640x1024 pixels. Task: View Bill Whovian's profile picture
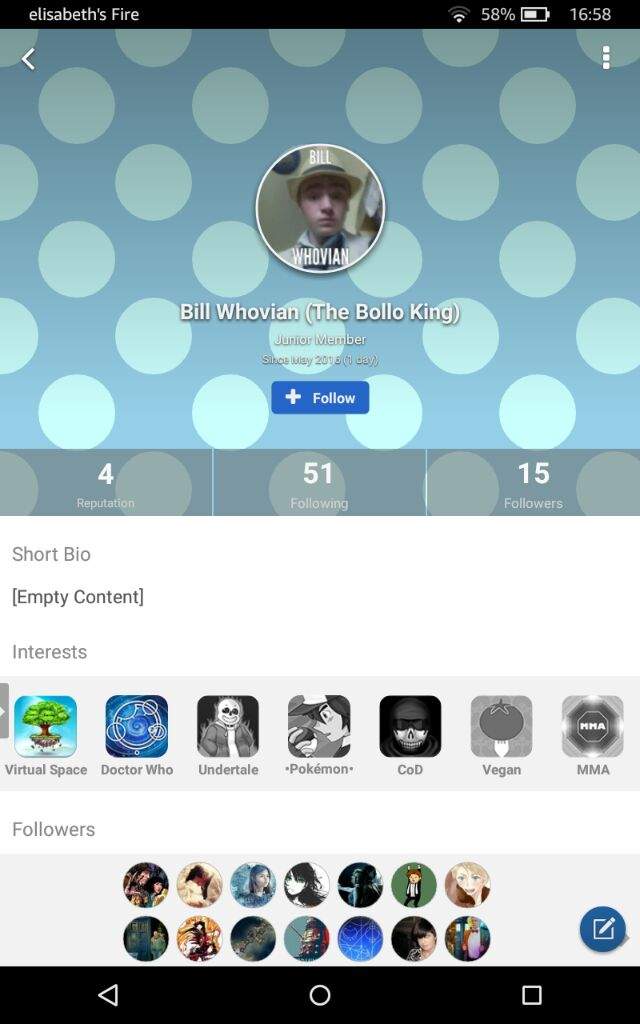(x=320, y=208)
